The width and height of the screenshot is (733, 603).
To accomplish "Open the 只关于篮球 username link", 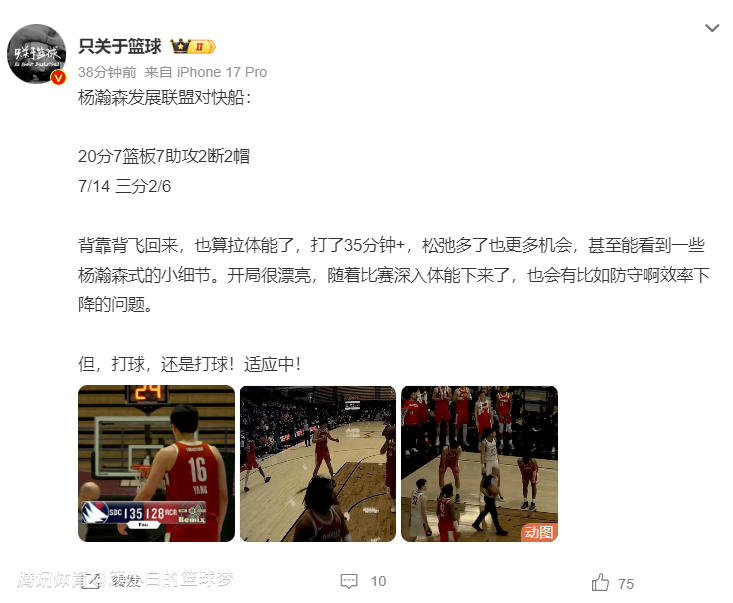I will coord(120,46).
